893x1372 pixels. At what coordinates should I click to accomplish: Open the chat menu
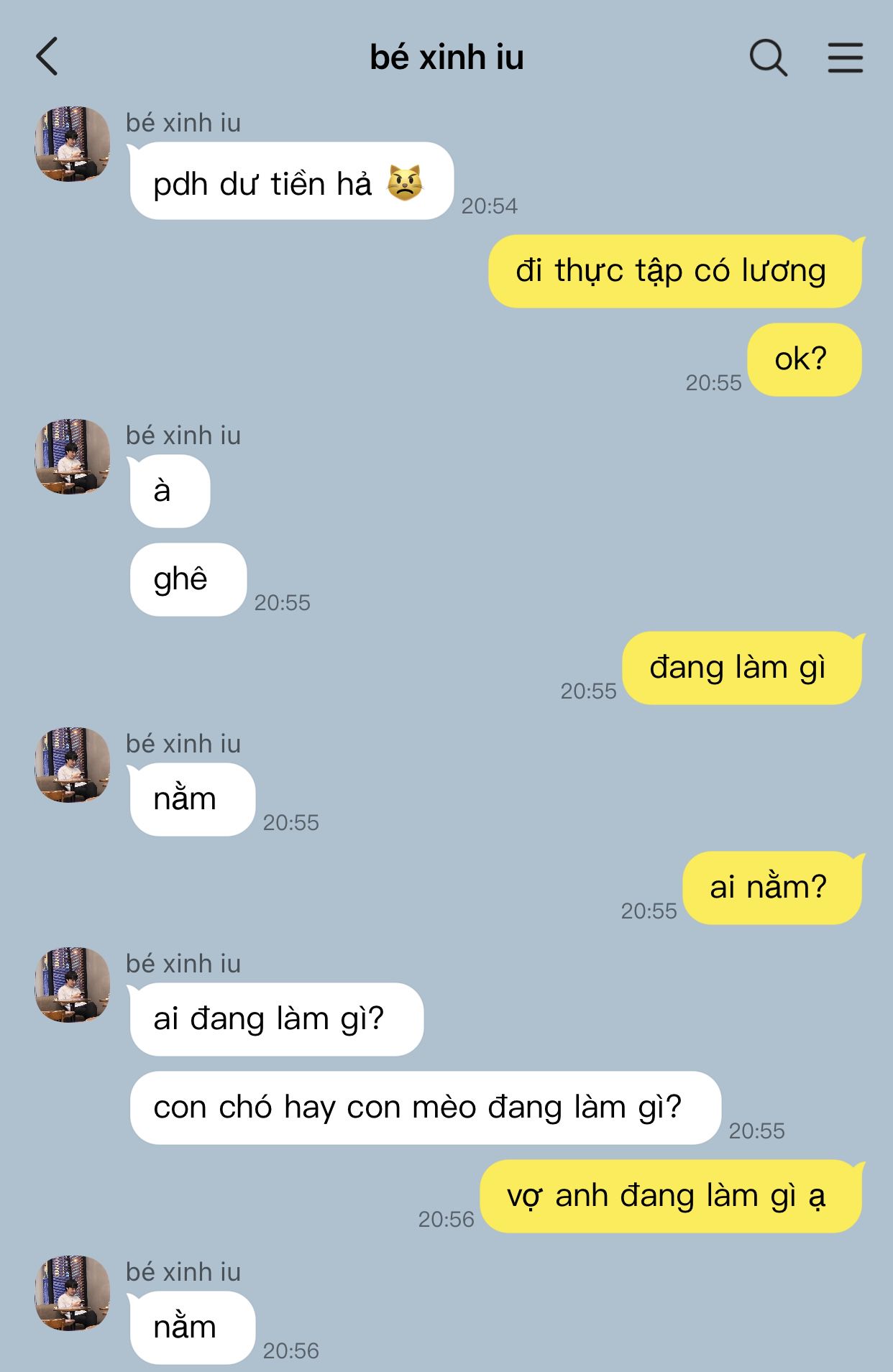pos(845,57)
